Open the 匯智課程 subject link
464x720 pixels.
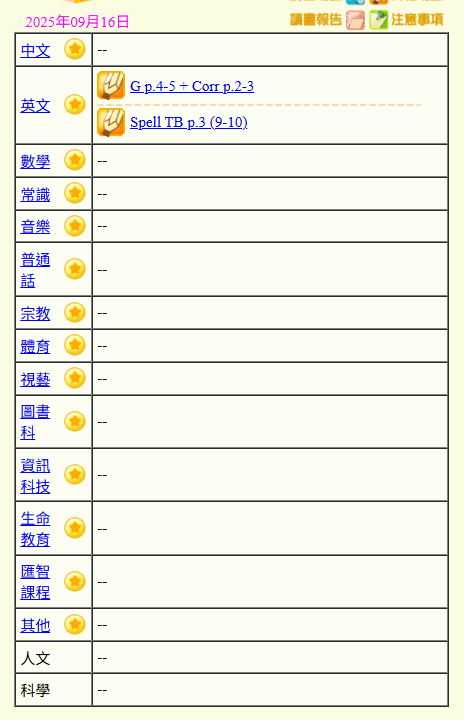point(35,582)
